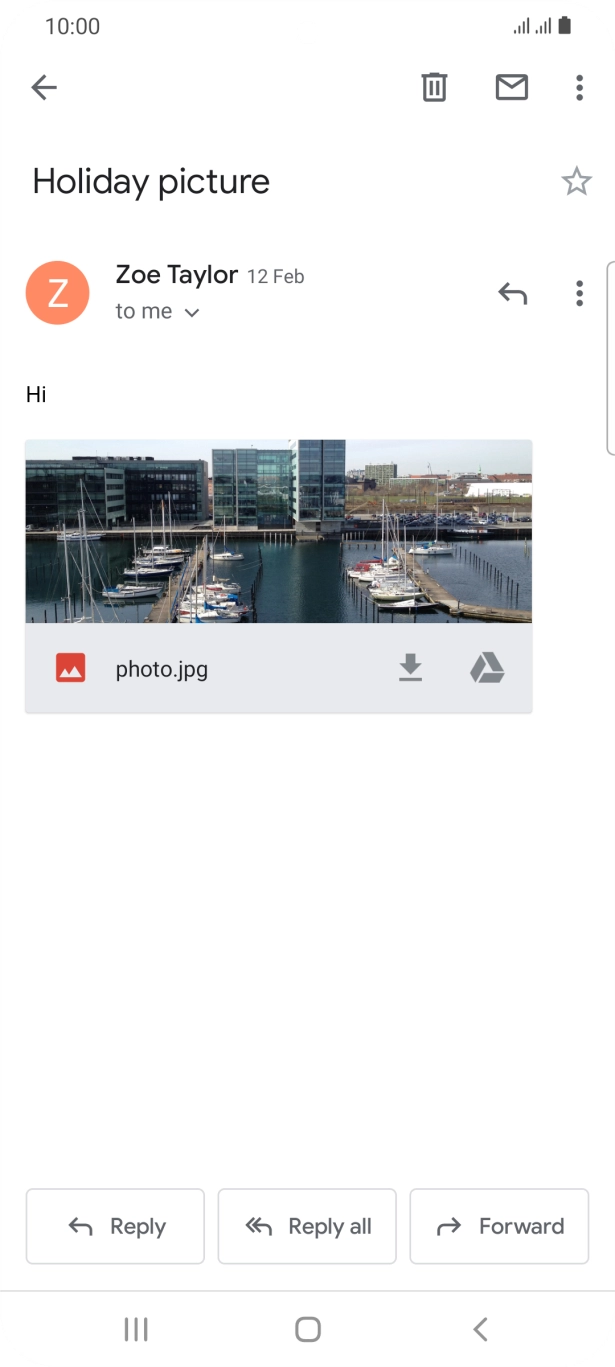Show recent apps
This screenshot has height=1367, width=615.
tap(136, 1329)
